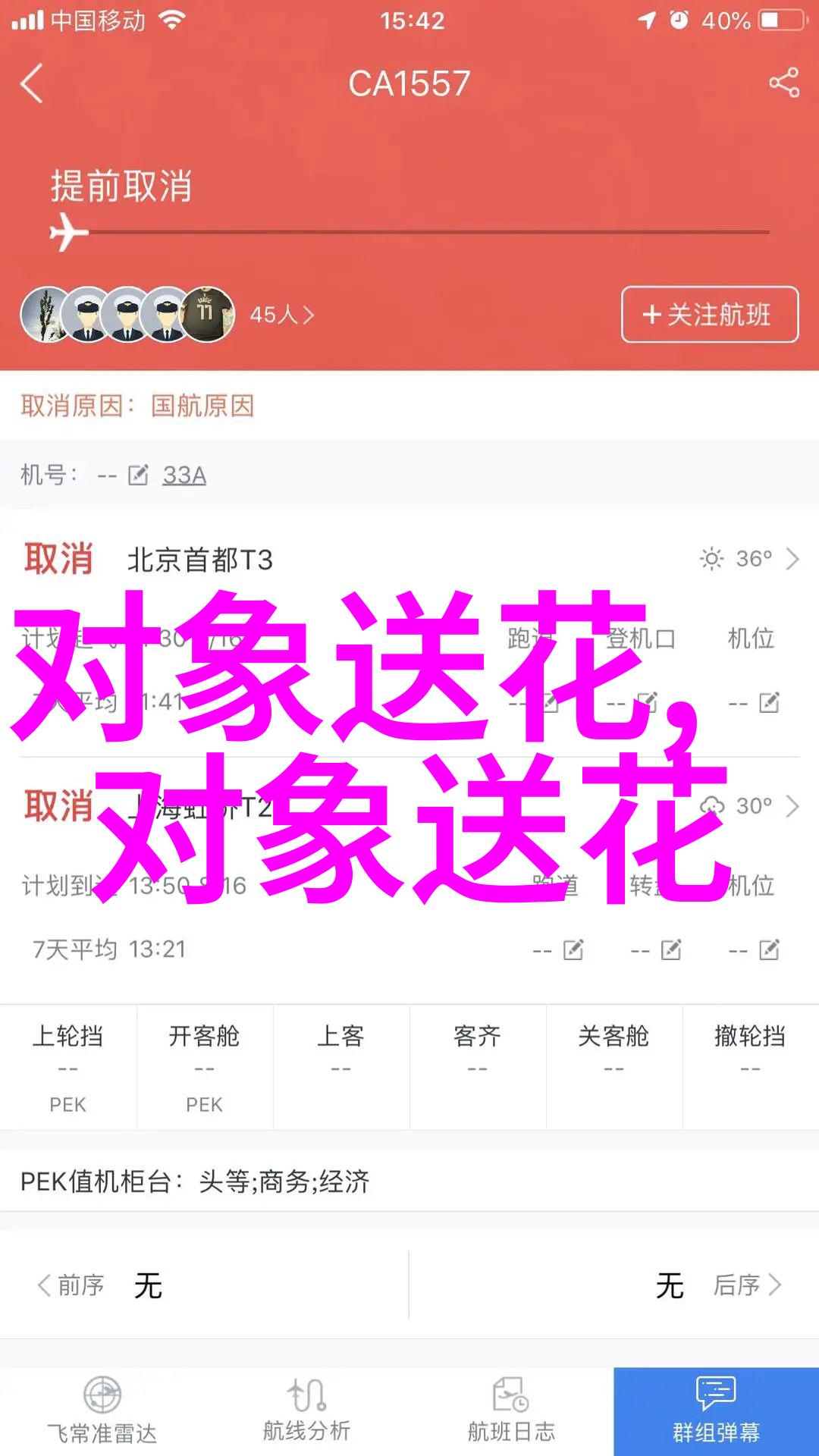
Task: Tap the +关注航班 button
Action: (710, 315)
